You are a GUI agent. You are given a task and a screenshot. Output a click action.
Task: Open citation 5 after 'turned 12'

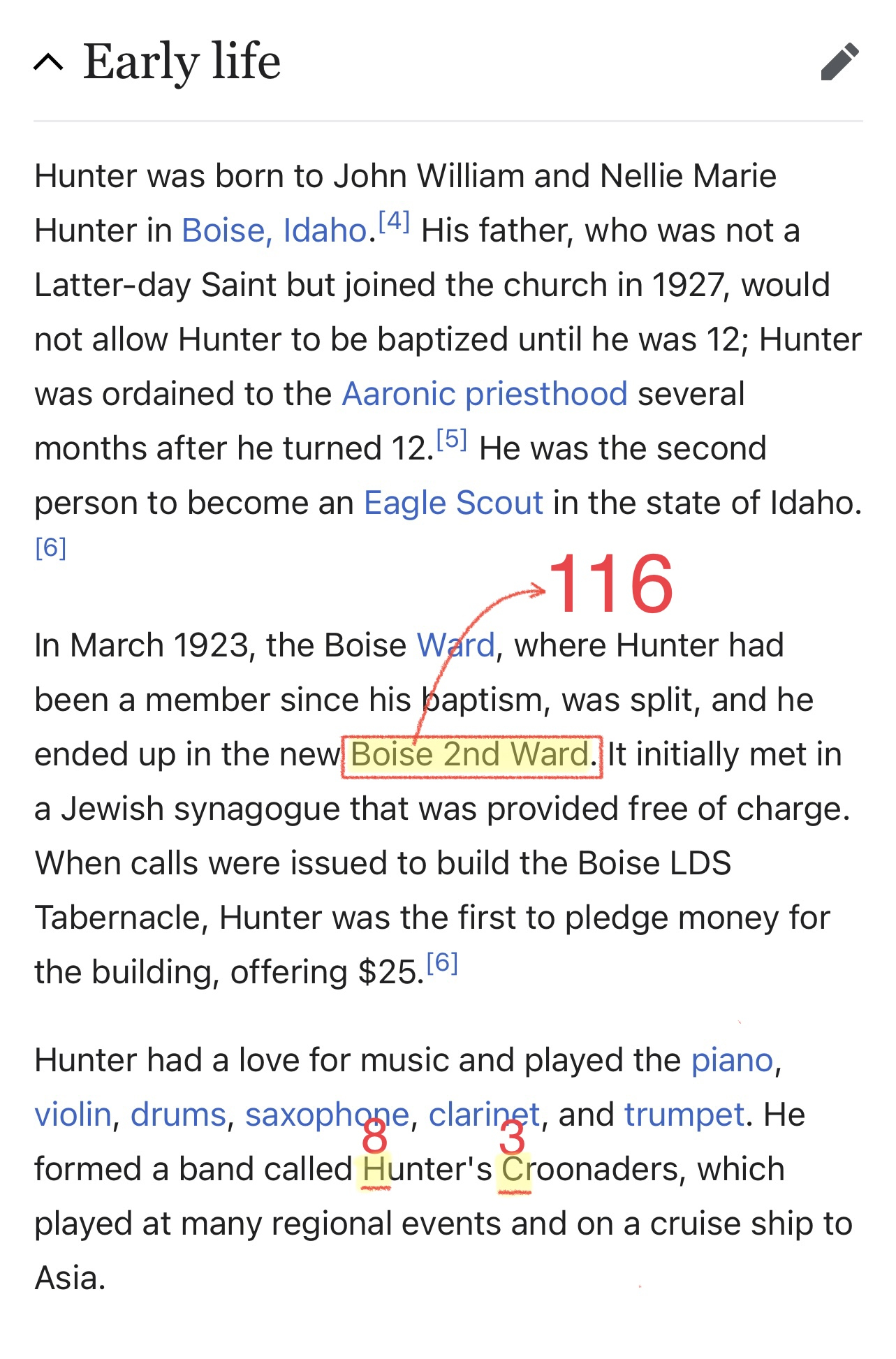(x=451, y=439)
